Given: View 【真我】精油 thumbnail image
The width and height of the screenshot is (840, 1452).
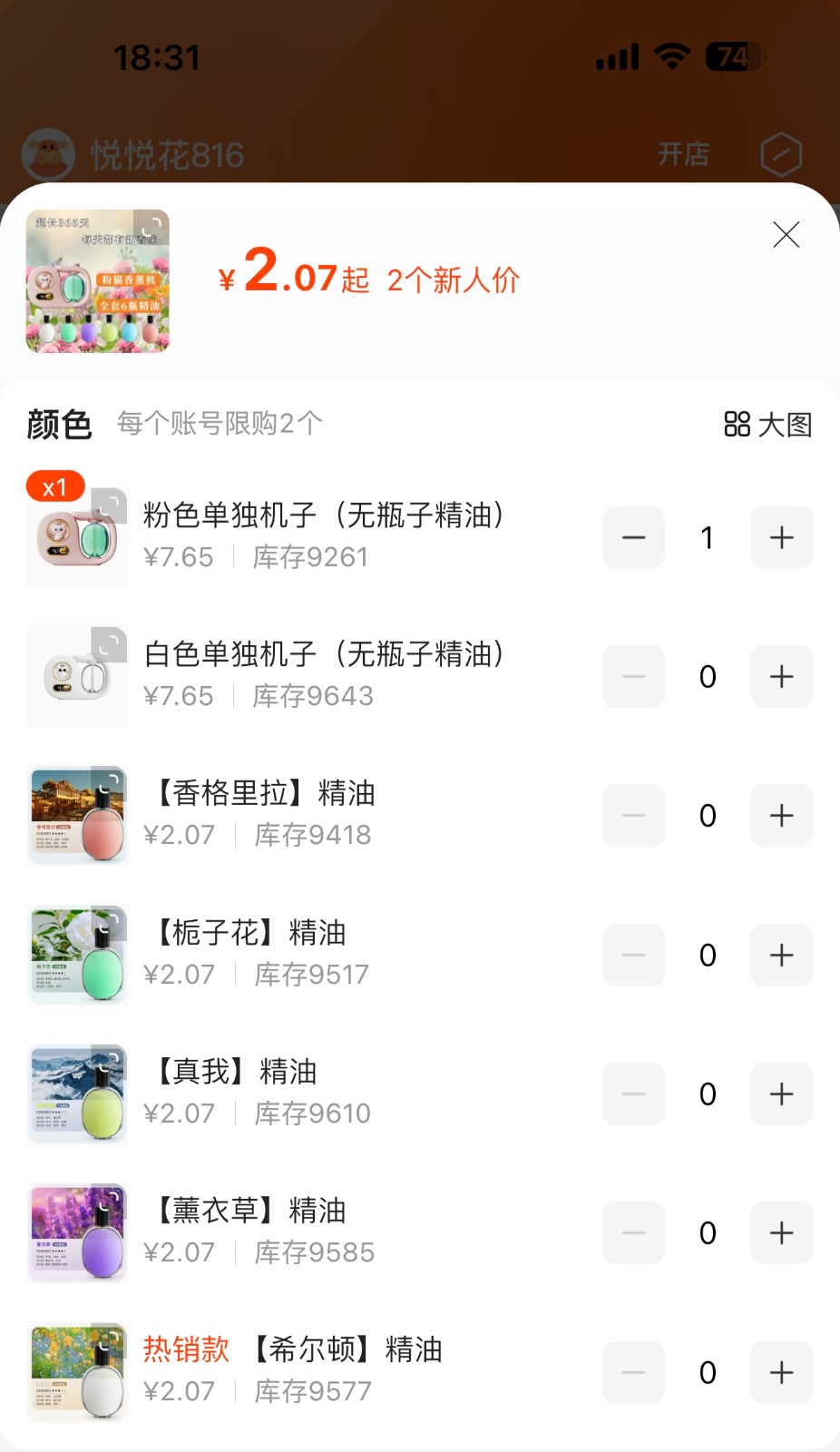Looking at the screenshot, I should point(78,1094).
